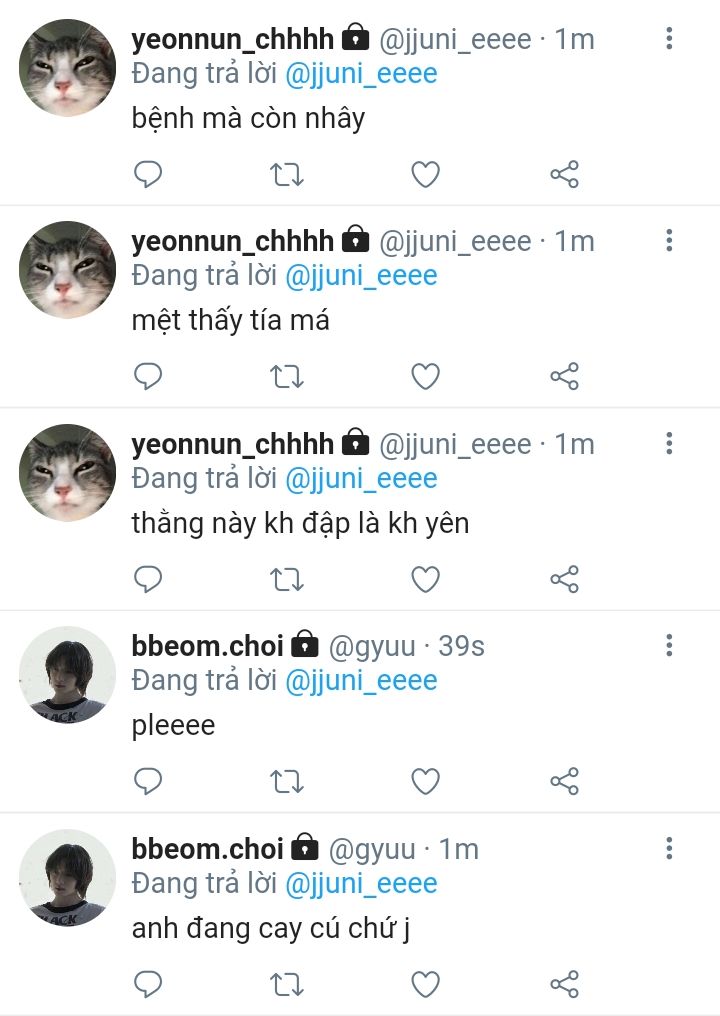The image size is (720, 1016).
Task: Share the tweet "bệnh mà còn nhây"
Action: (x=564, y=175)
